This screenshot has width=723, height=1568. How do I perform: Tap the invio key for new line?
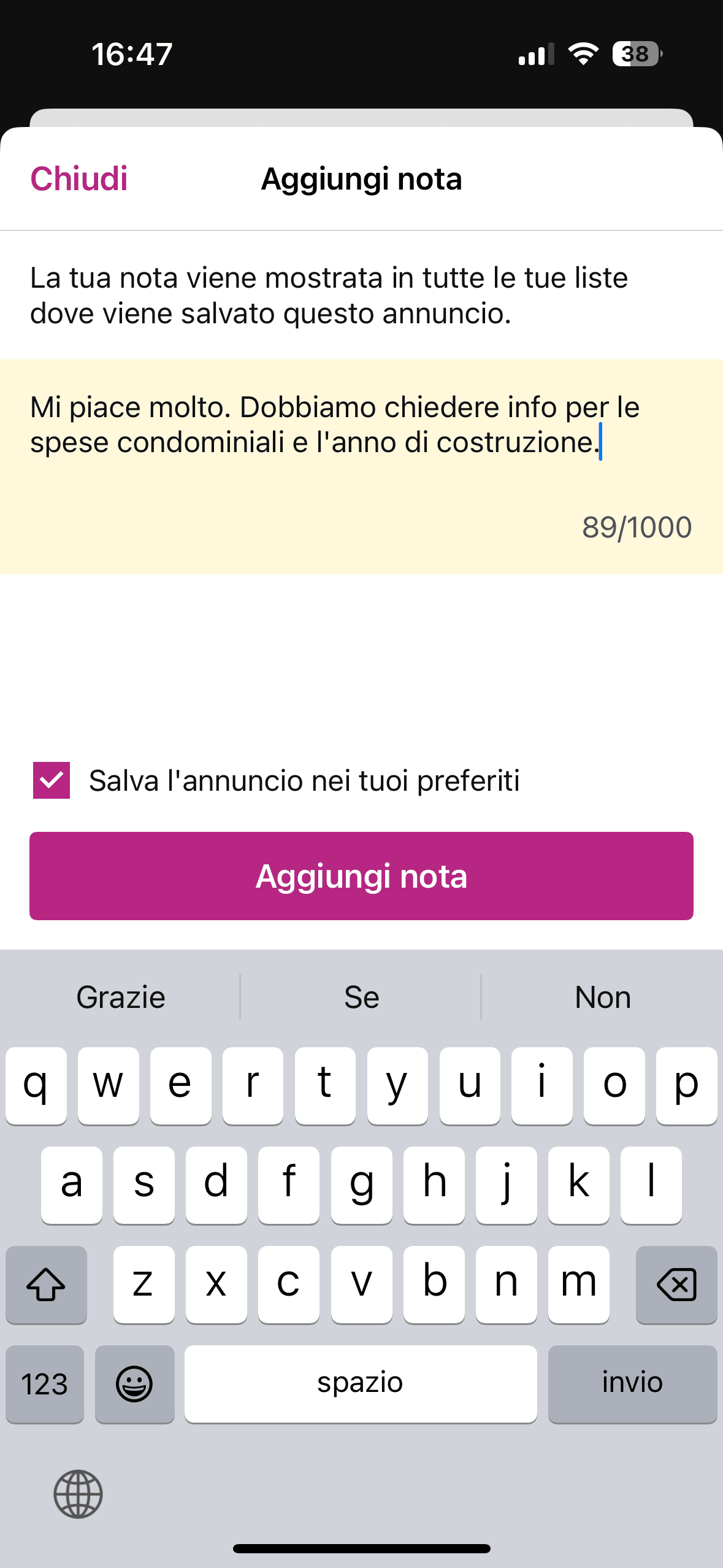coord(632,1384)
